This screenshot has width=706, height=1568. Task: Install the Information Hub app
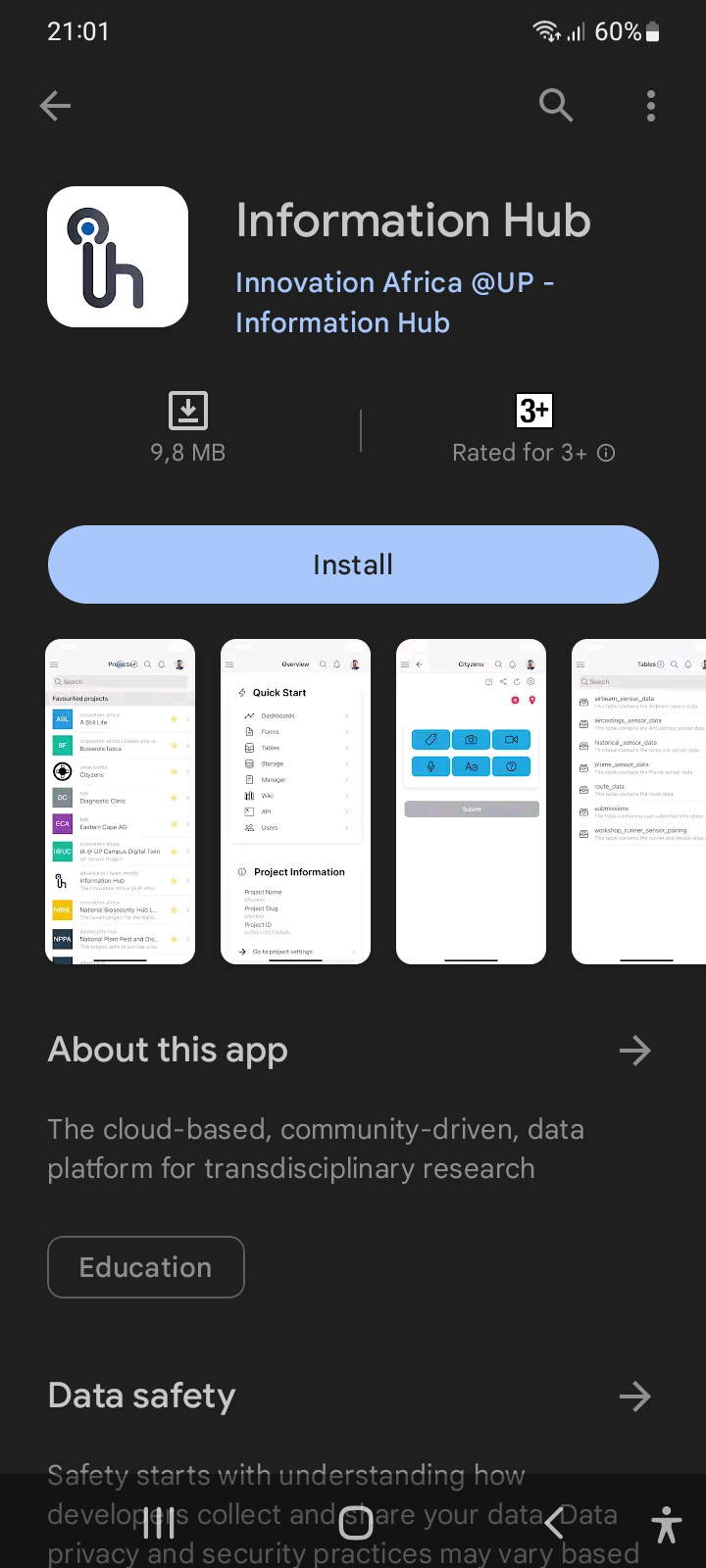353,564
